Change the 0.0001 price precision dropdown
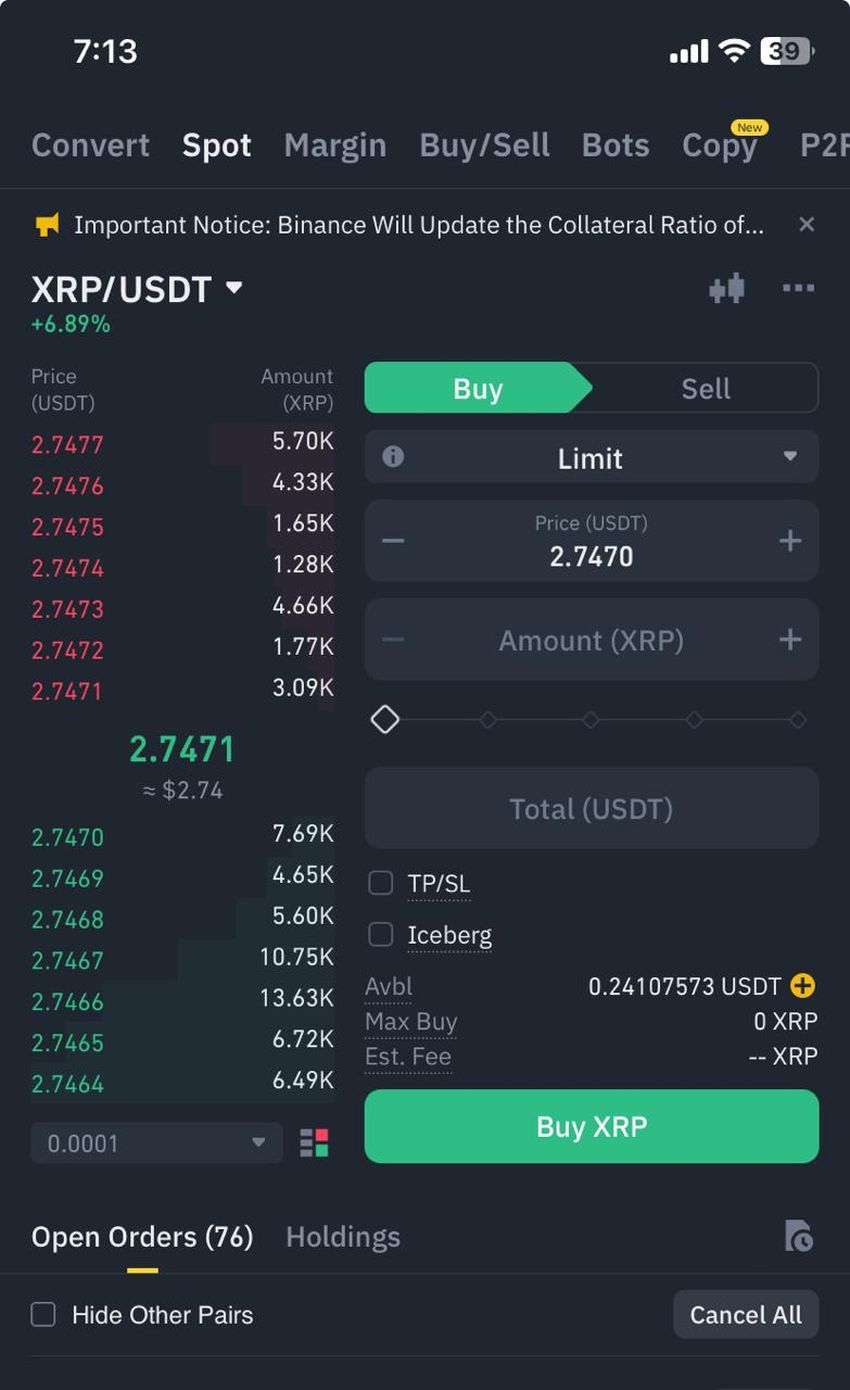The width and height of the screenshot is (850, 1390). coord(156,1142)
